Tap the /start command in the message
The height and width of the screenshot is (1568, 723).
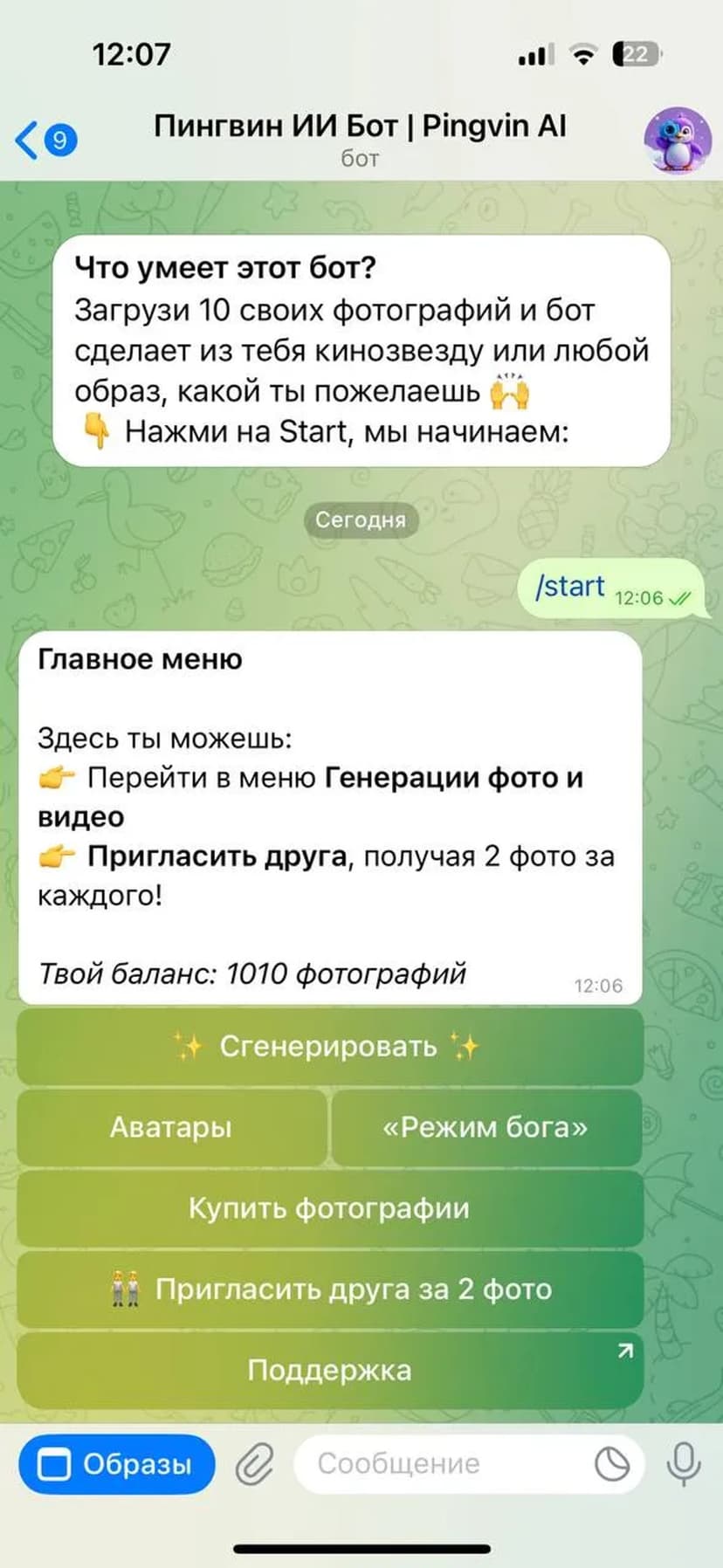pos(570,587)
